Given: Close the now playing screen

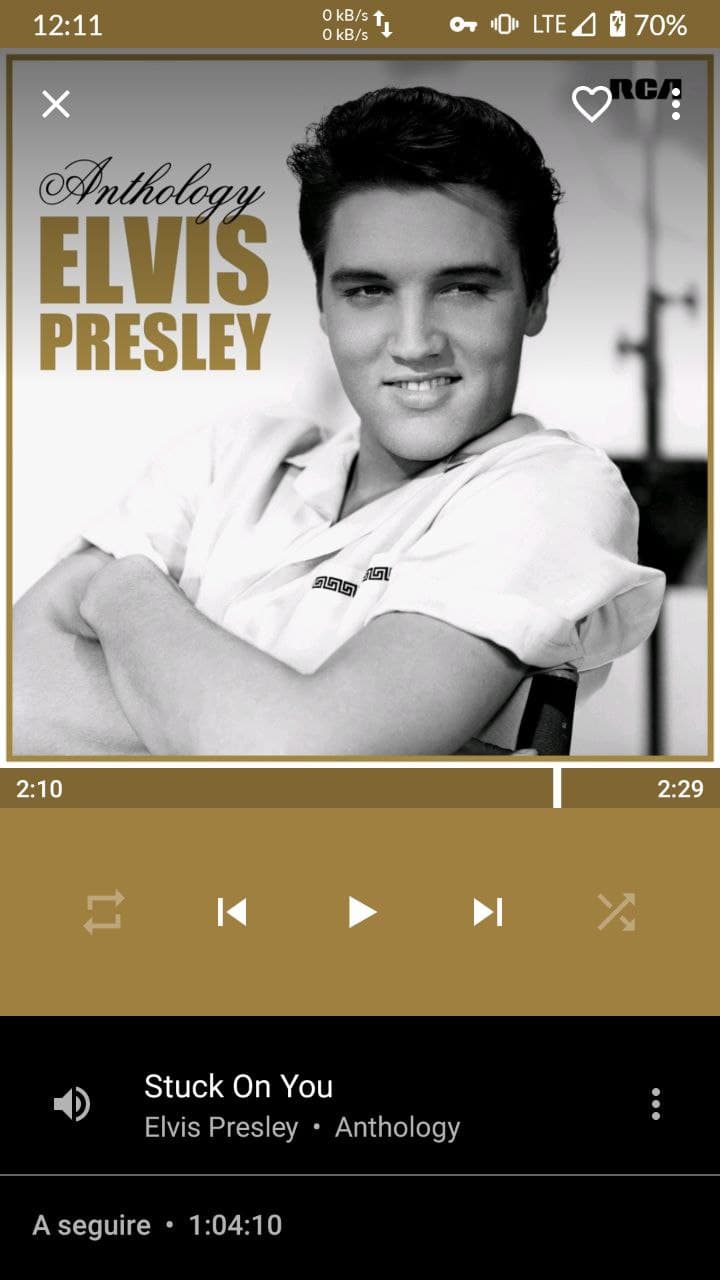Looking at the screenshot, I should [x=56, y=104].
